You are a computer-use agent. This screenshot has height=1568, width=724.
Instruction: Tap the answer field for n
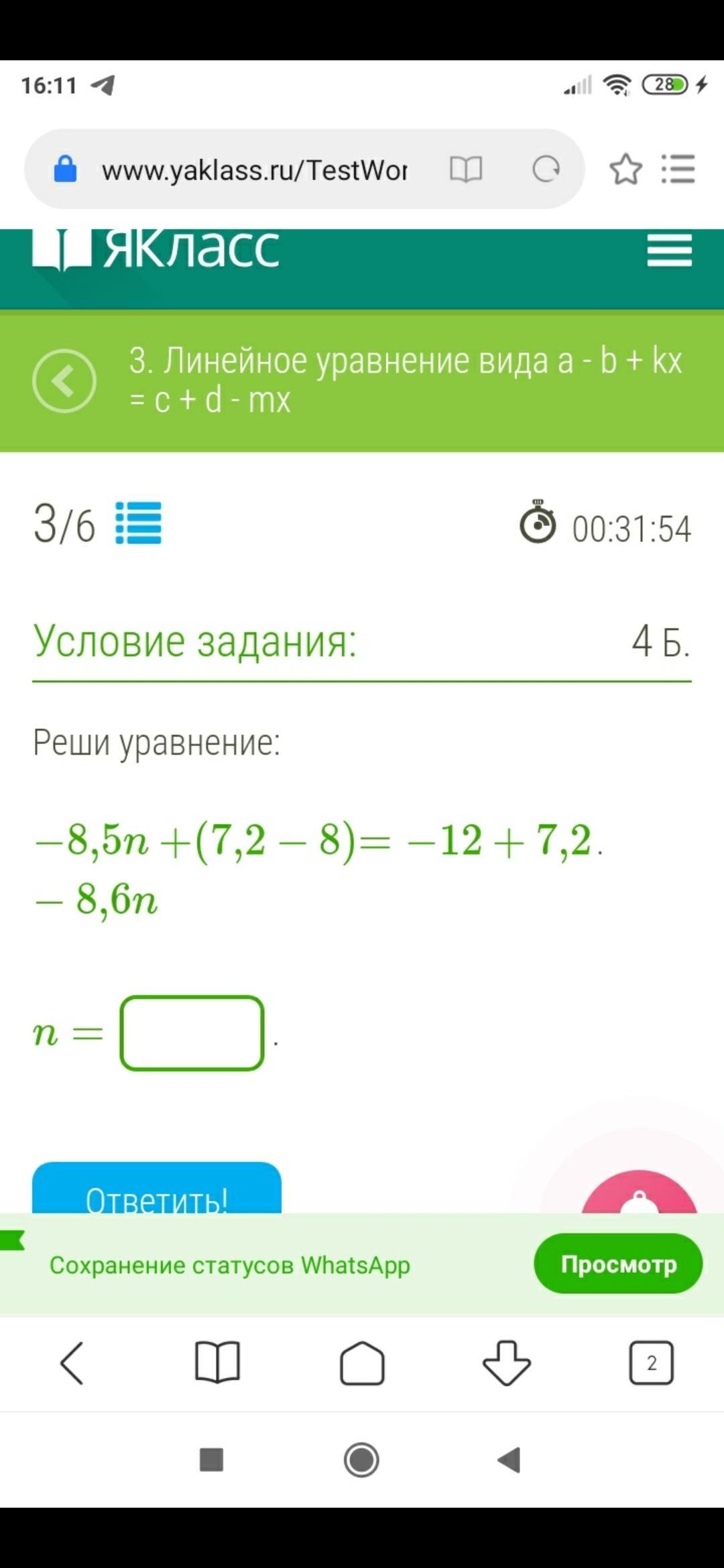pyautogui.click(x=192, y=1033)
